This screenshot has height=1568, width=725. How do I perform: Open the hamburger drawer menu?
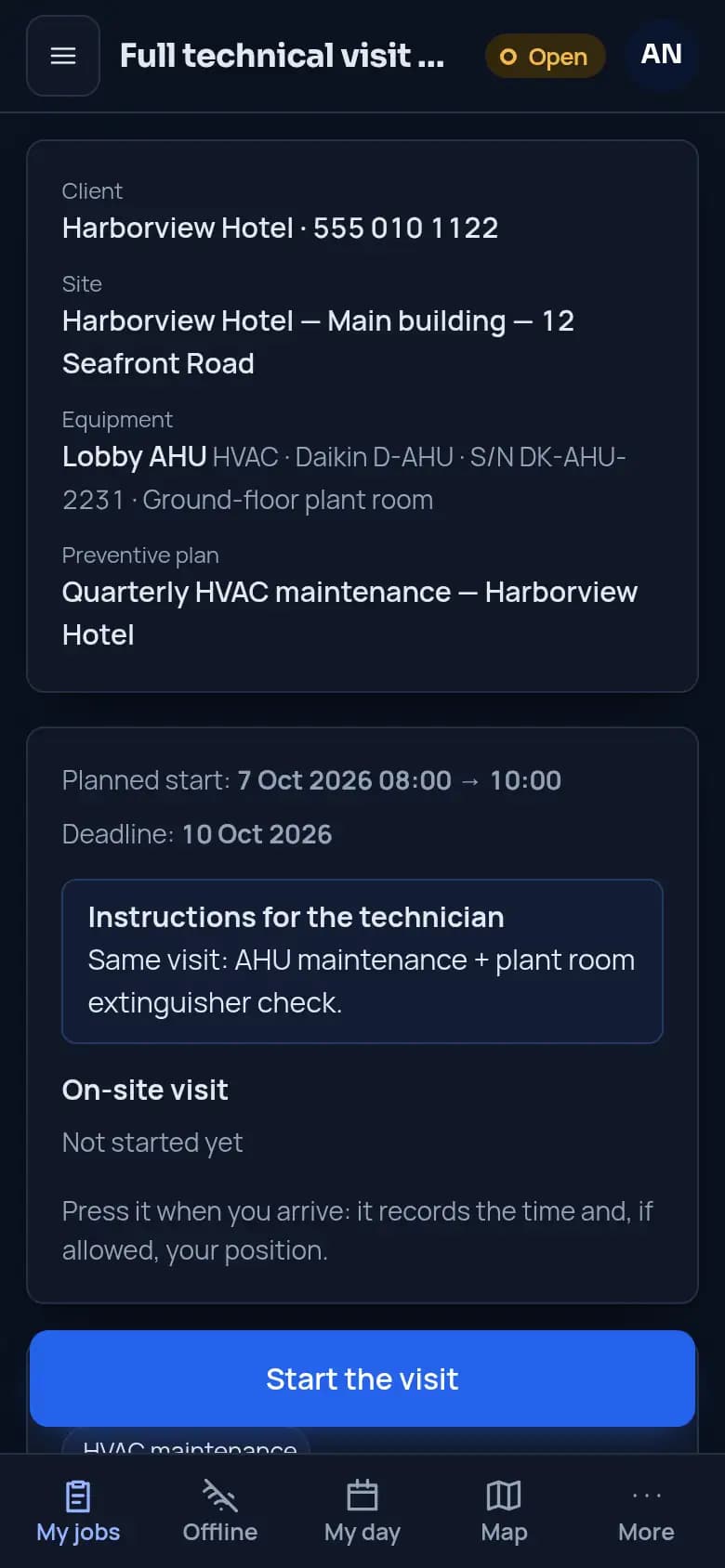click(63, 56)
